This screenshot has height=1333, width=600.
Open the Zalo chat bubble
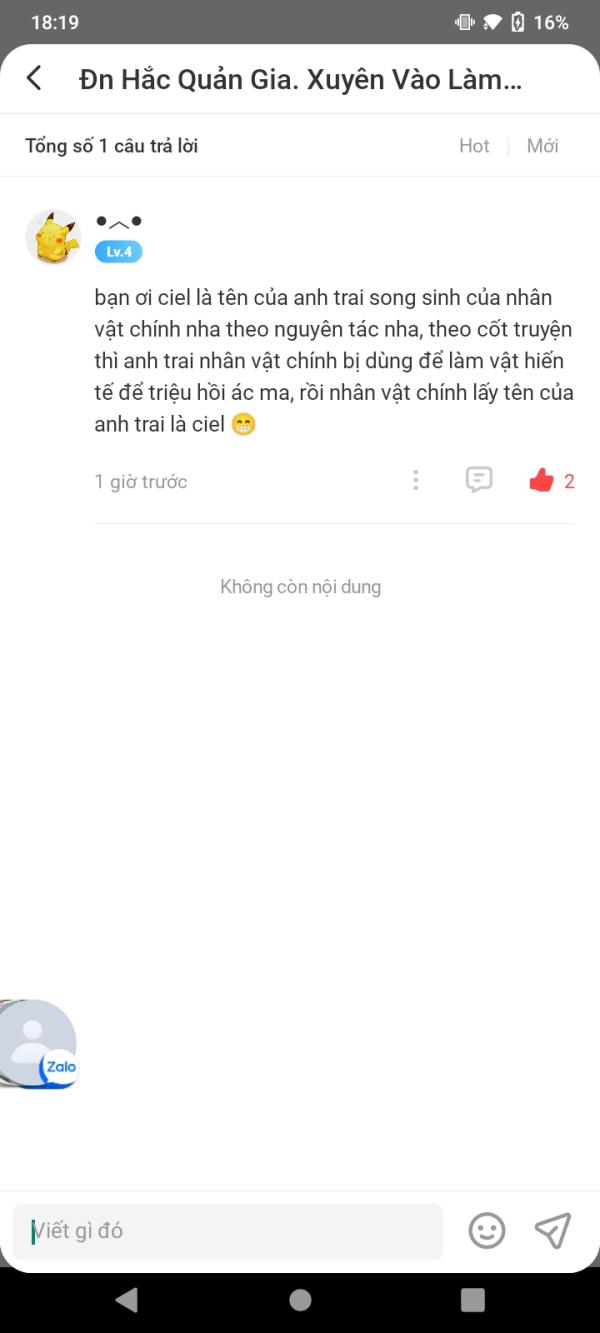[38, 1043]
